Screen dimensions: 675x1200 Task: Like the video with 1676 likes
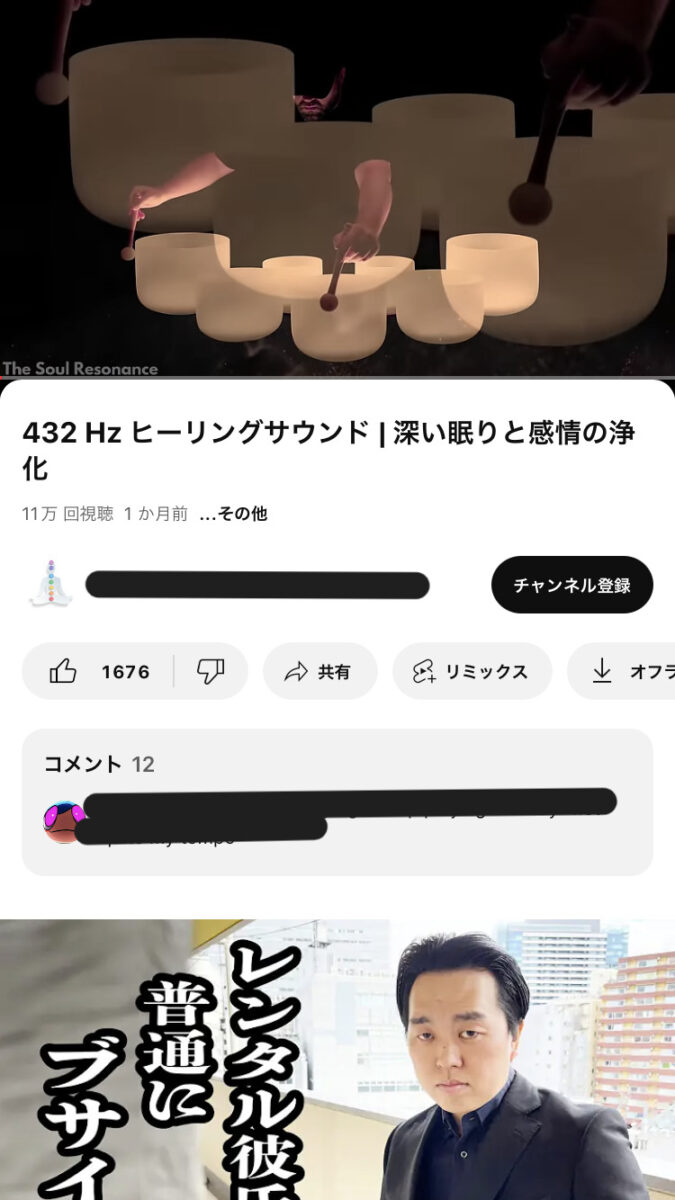pos(99,671)
